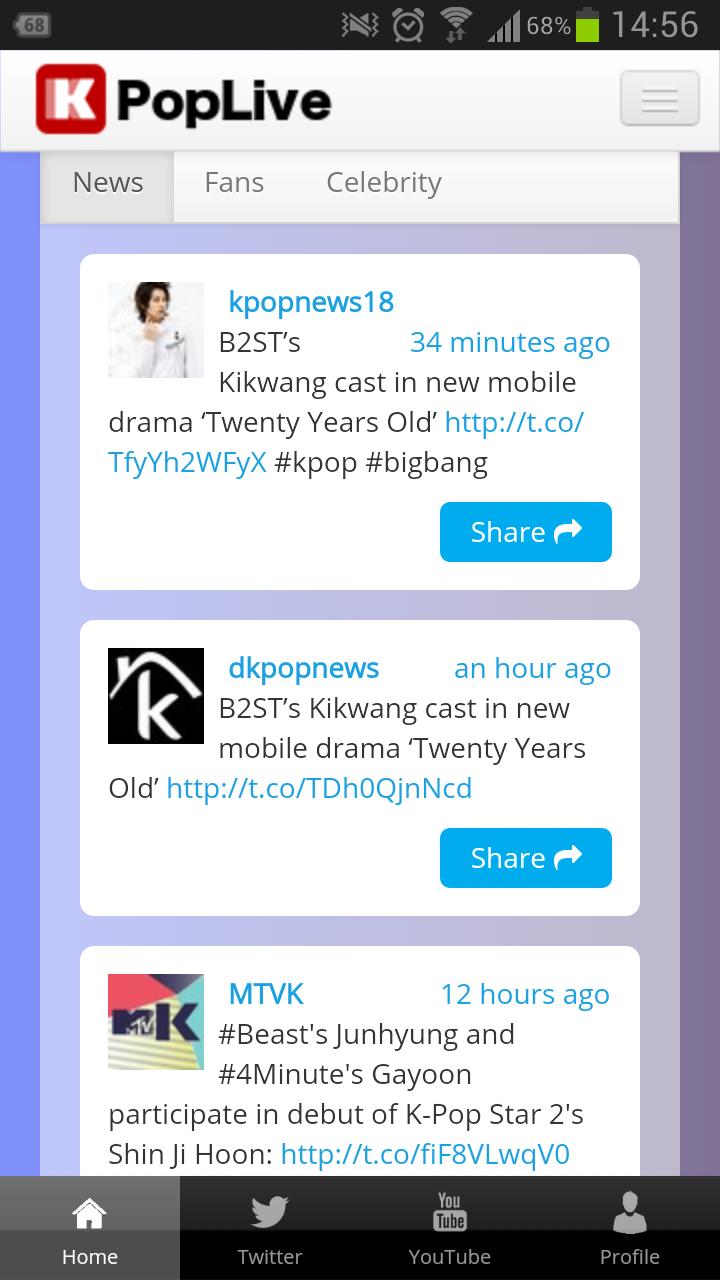Image resolution: width=720 pixels, height=1280 pixels.
Task: Select the Twitter bird icon in bottom bar
Action: click(x=269, y=1212)
